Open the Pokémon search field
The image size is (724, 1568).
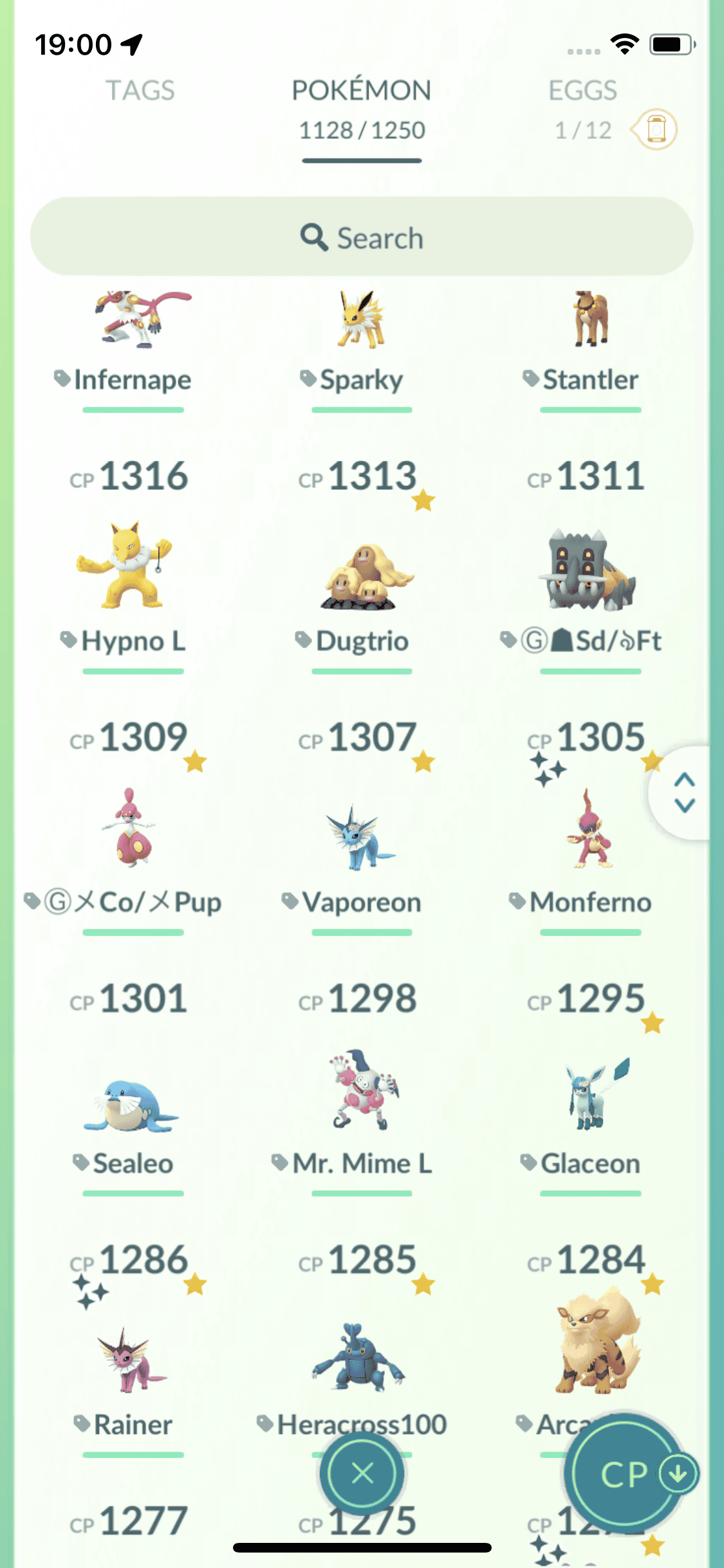click(x=362, y=238)
